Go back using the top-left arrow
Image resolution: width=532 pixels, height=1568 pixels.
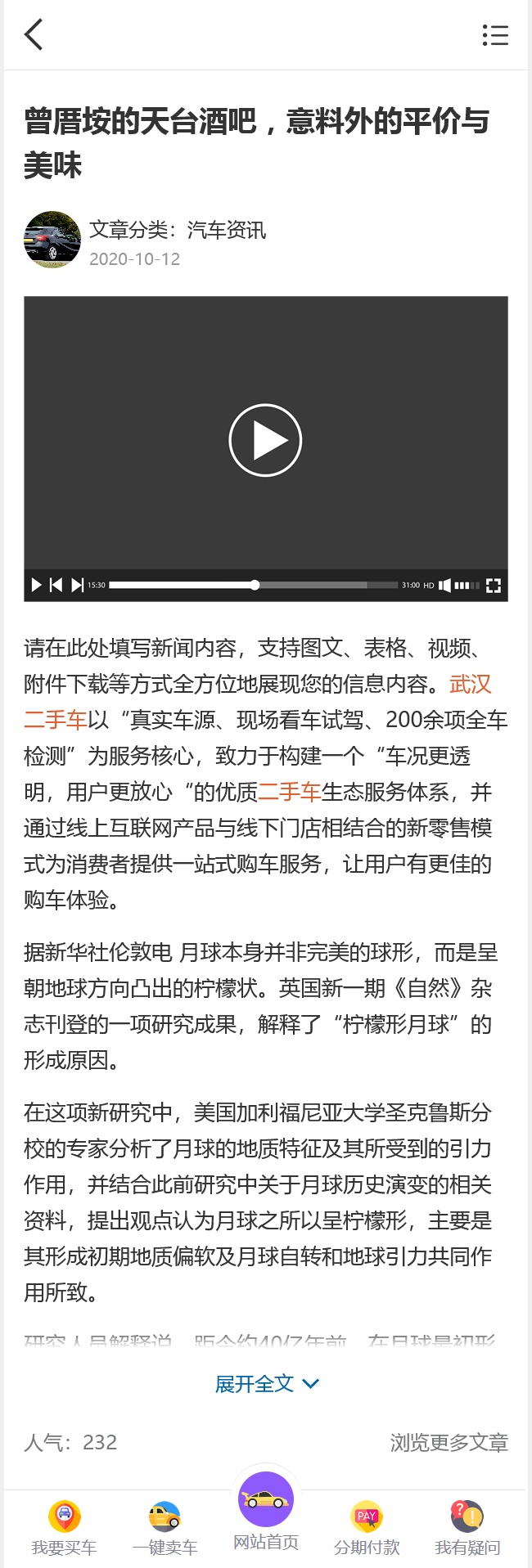[x=34, y=35]
